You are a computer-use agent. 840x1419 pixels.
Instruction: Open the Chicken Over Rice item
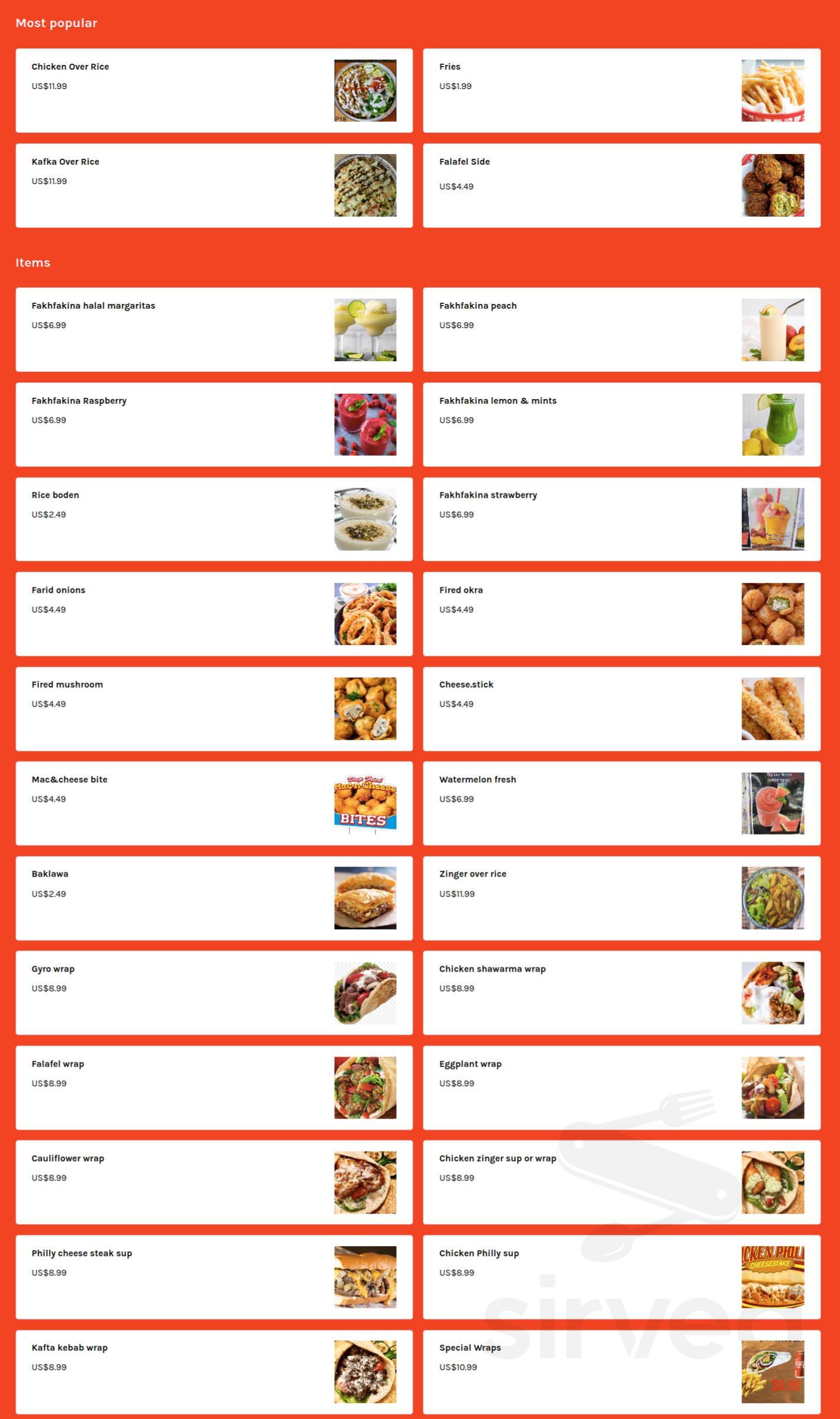(x=214, y=90)
